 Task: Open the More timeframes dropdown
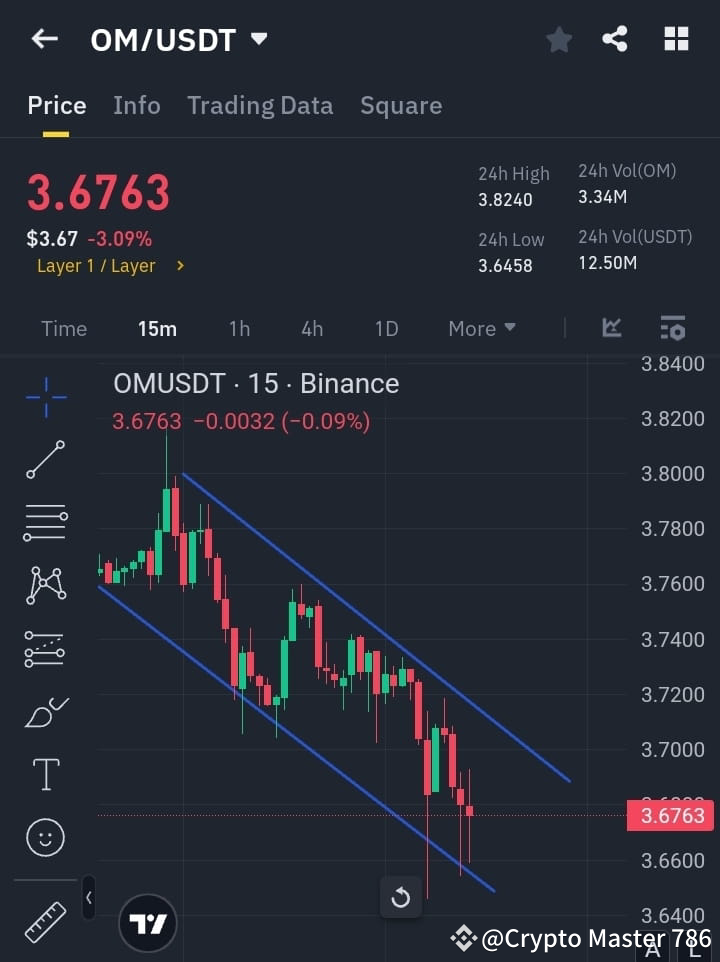481,328
